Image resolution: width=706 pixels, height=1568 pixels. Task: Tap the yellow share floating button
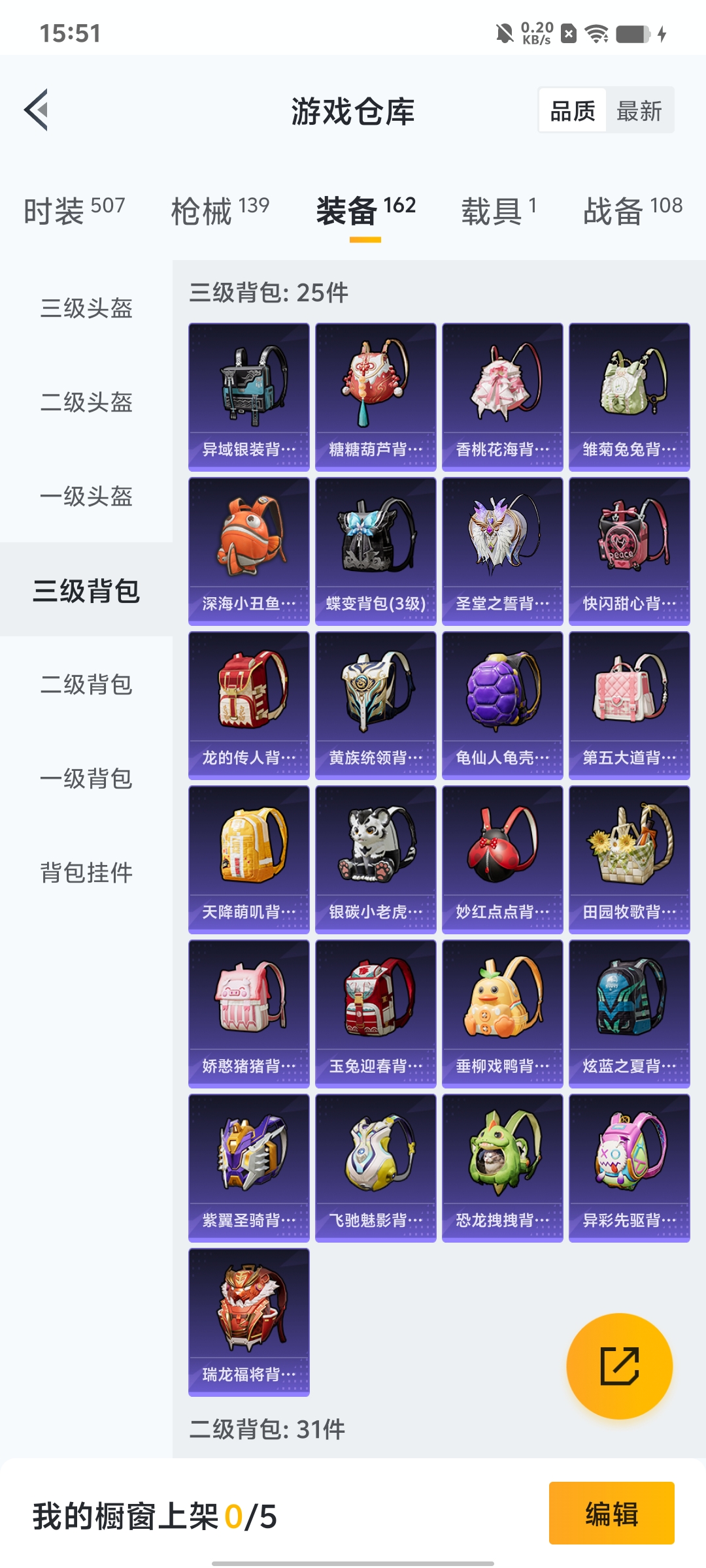coord(619,1365)
